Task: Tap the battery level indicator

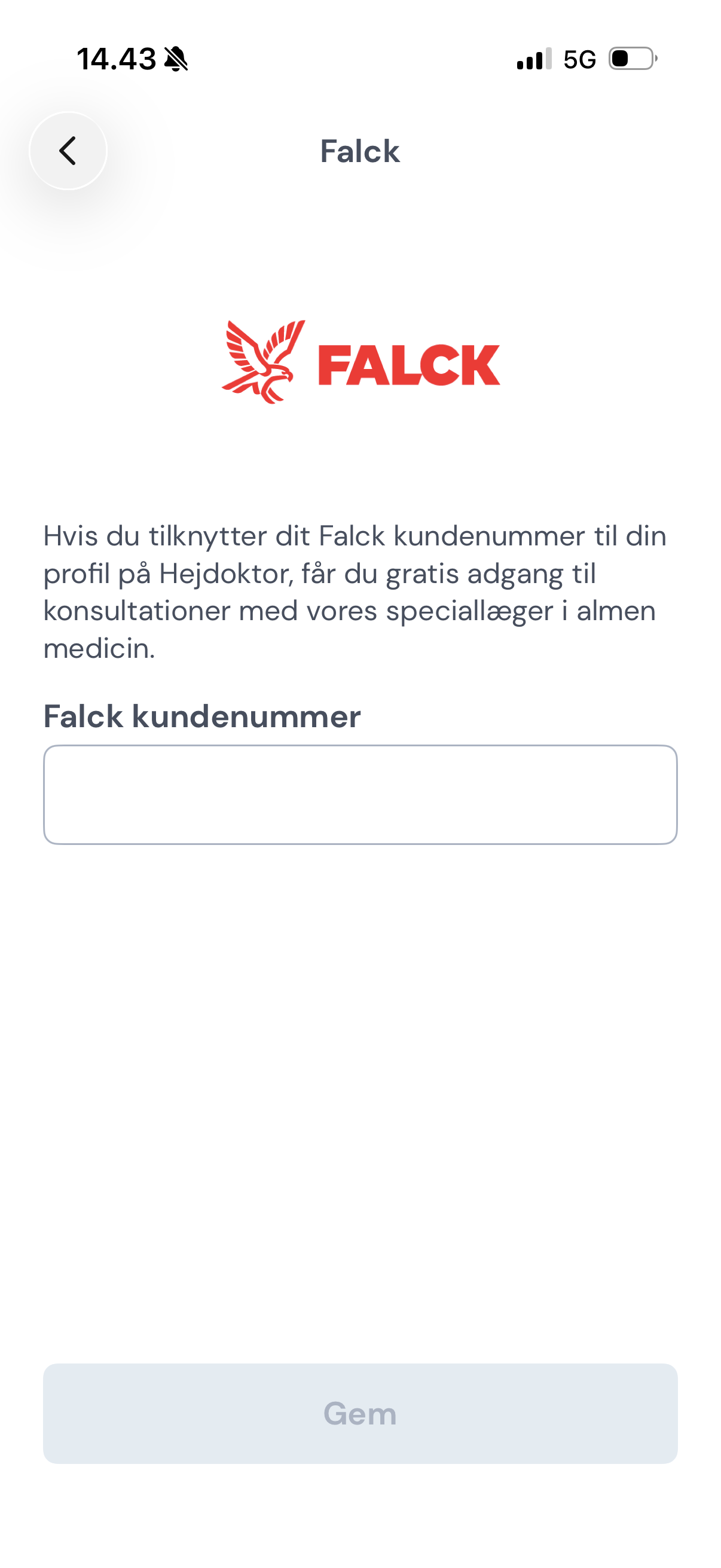Action: pyautogui.click(x=630, y=59)
